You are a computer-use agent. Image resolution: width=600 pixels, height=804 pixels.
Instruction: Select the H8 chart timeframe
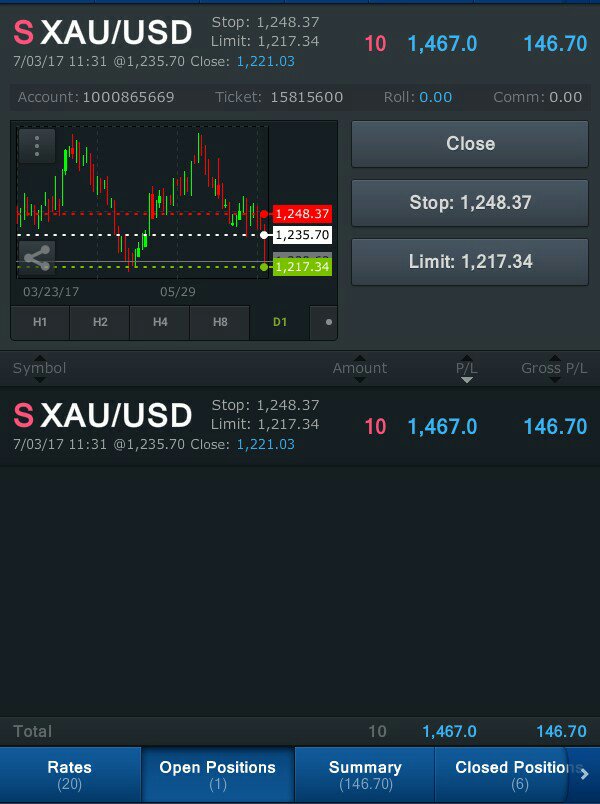[220, 322]
